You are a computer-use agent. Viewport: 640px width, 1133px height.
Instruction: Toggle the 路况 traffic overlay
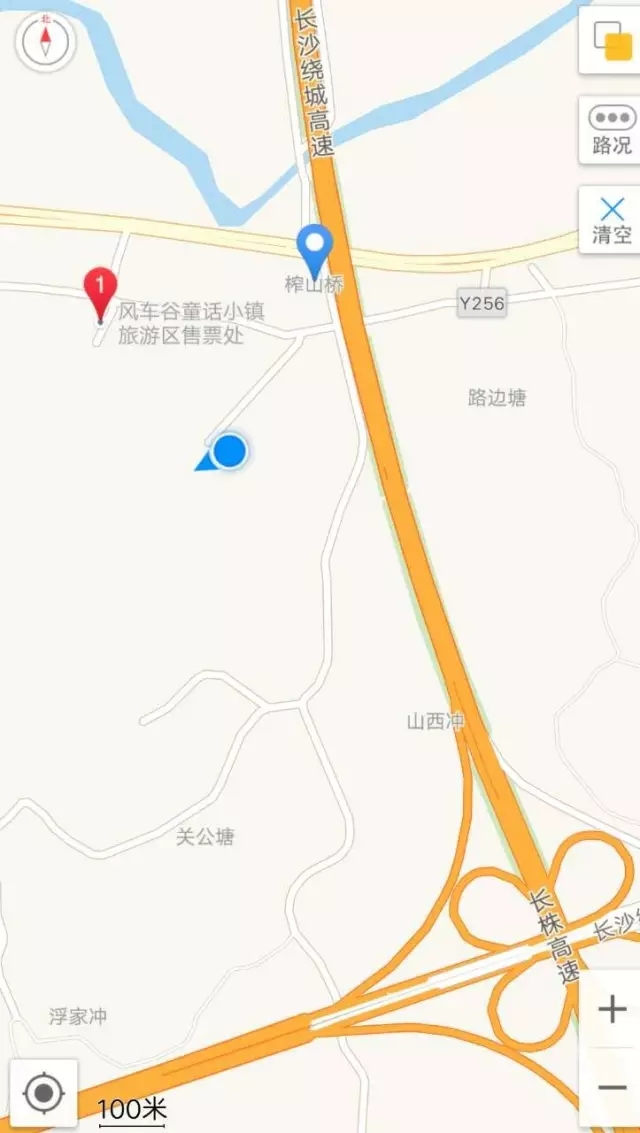click(611, 130)
